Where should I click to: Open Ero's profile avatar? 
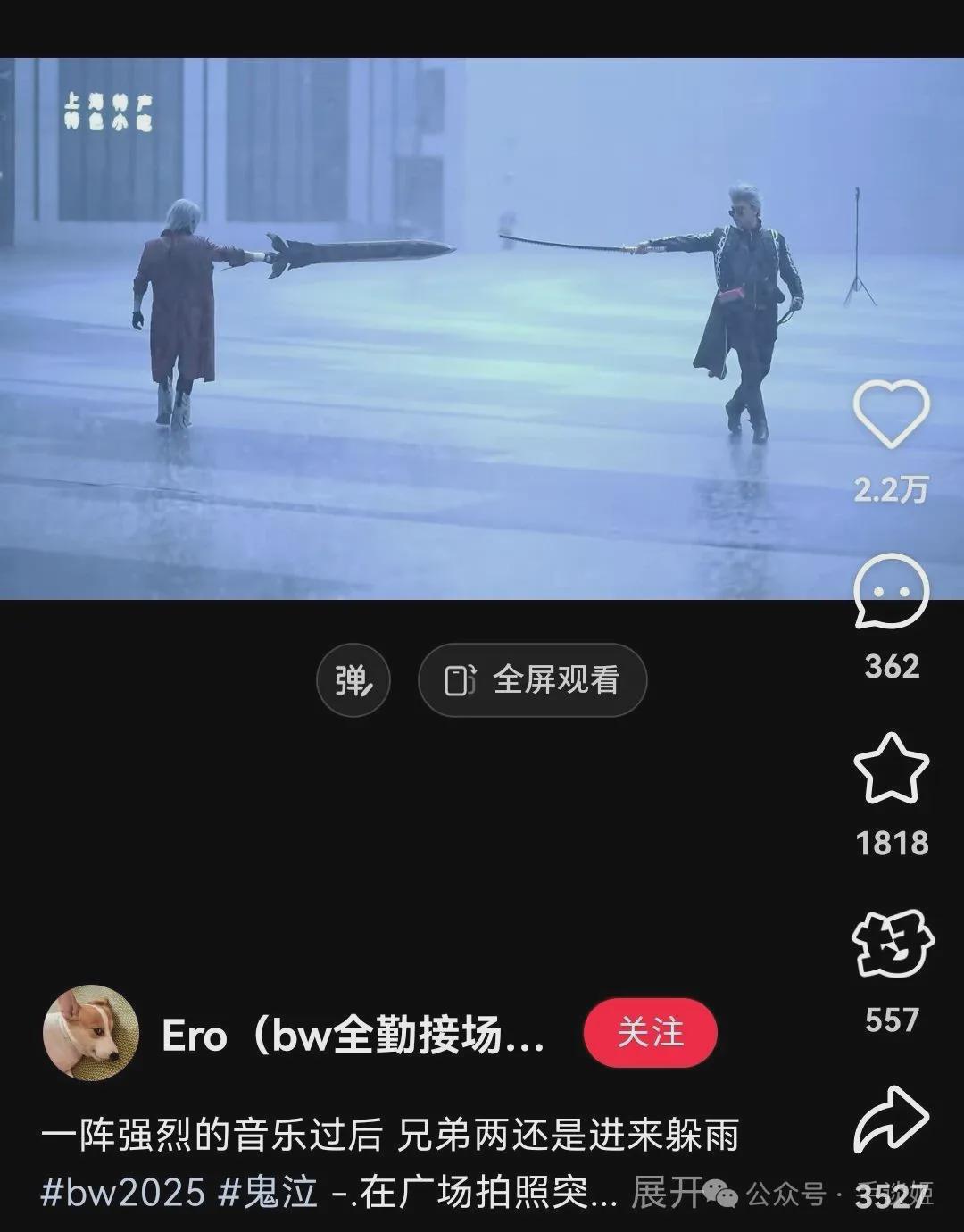[91, 1033]
